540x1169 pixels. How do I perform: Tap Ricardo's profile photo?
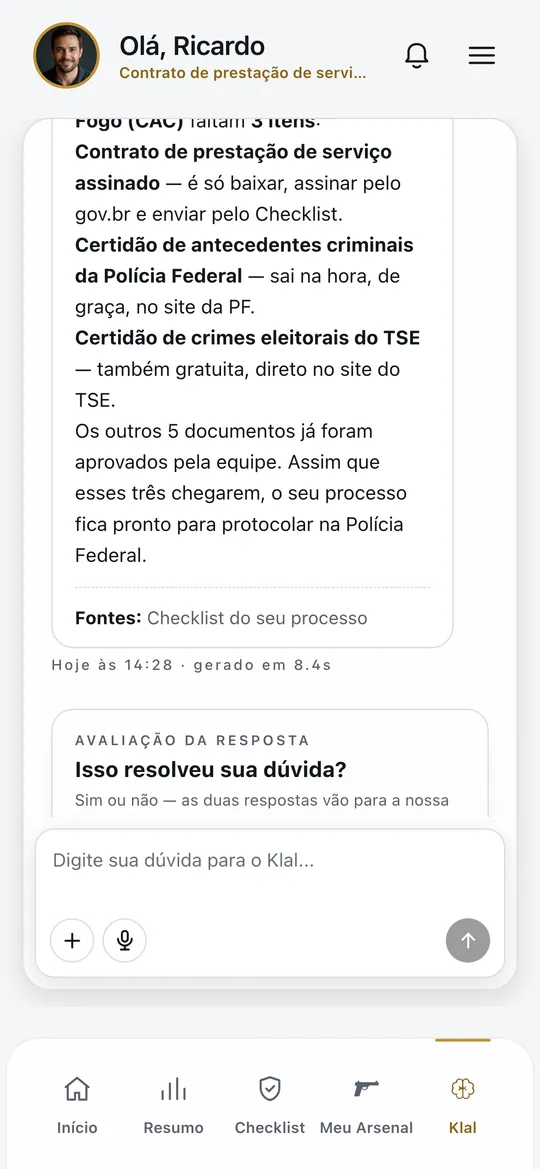click(x=66, y=55)
